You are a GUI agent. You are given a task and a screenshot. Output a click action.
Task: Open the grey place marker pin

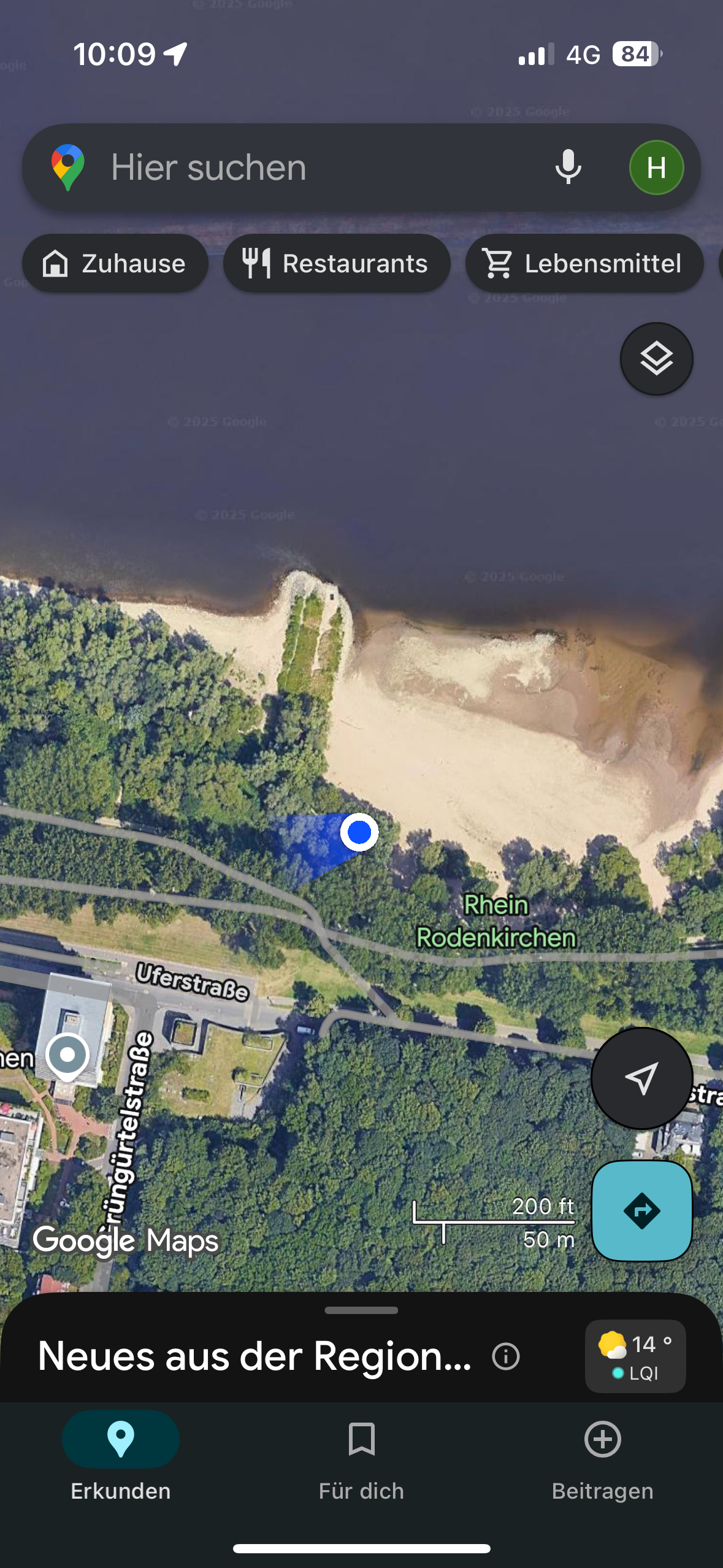coord(67,1056)
